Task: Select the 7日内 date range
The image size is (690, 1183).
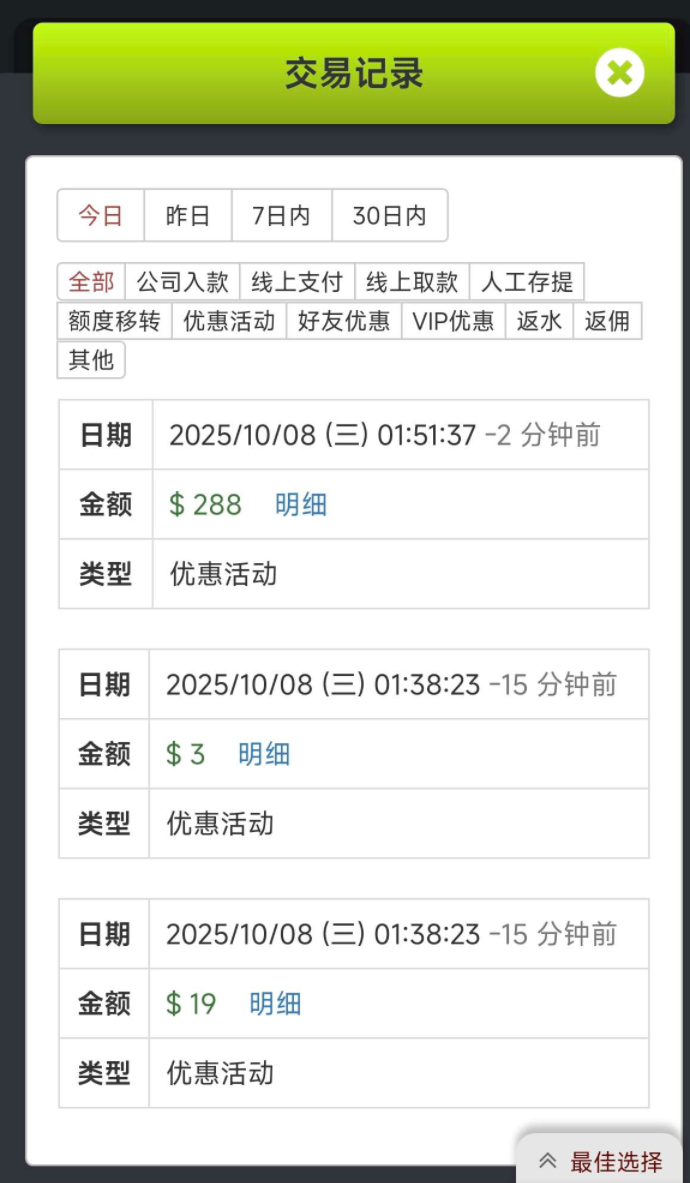Action: coord(281,215)
